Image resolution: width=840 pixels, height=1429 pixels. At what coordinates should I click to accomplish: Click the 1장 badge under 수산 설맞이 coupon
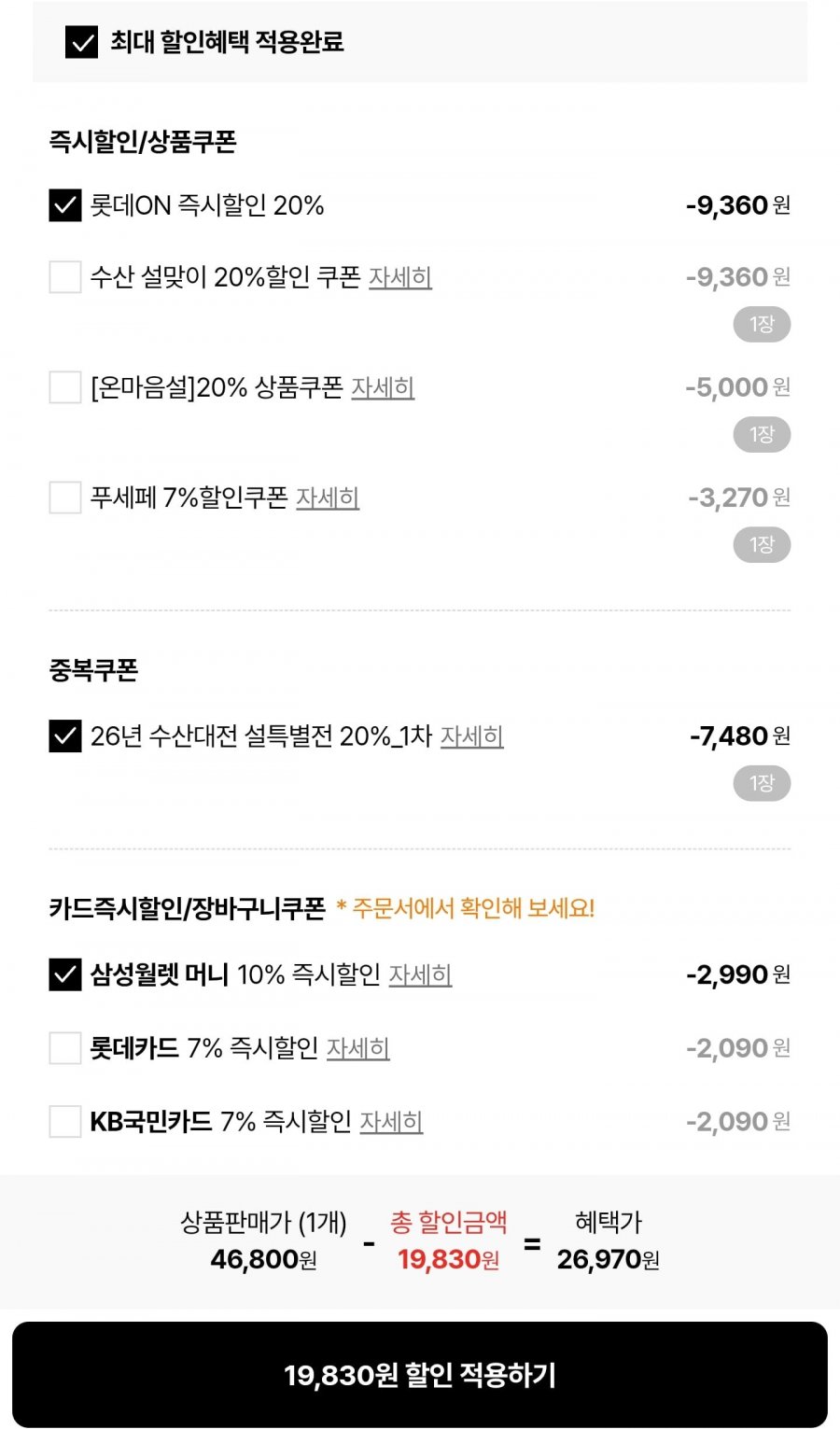point(762,324)
